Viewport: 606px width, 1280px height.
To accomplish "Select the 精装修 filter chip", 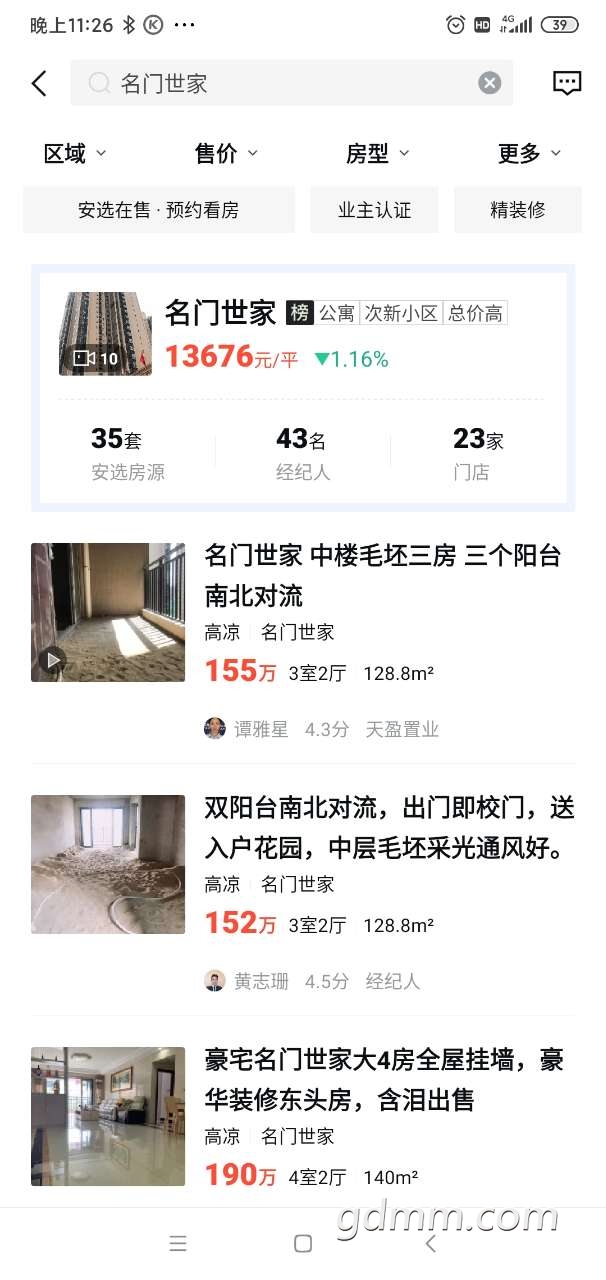I will click(x=518, y=210).
